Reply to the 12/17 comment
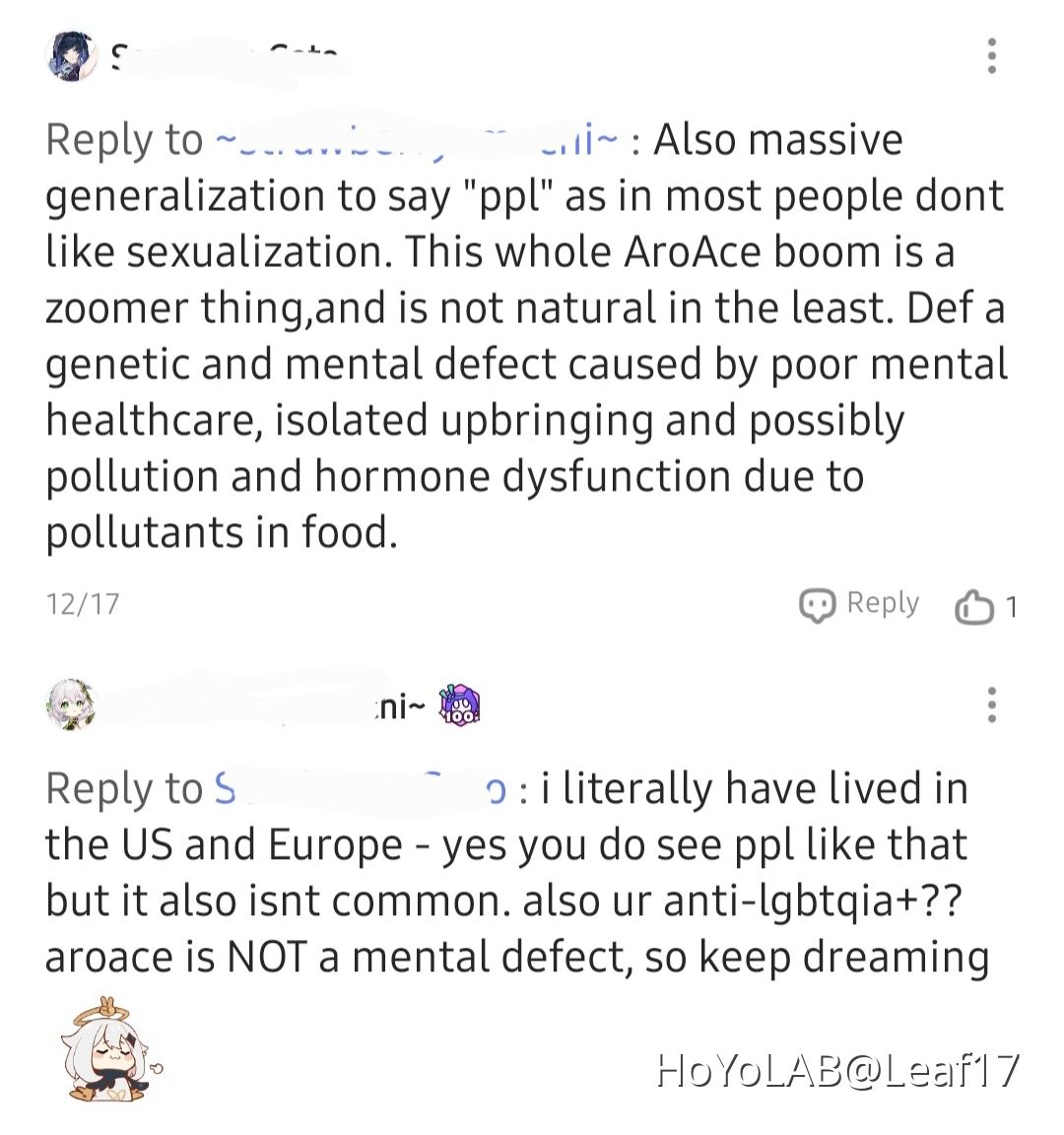This screenshot has height=1135, width=1064. 859,604
